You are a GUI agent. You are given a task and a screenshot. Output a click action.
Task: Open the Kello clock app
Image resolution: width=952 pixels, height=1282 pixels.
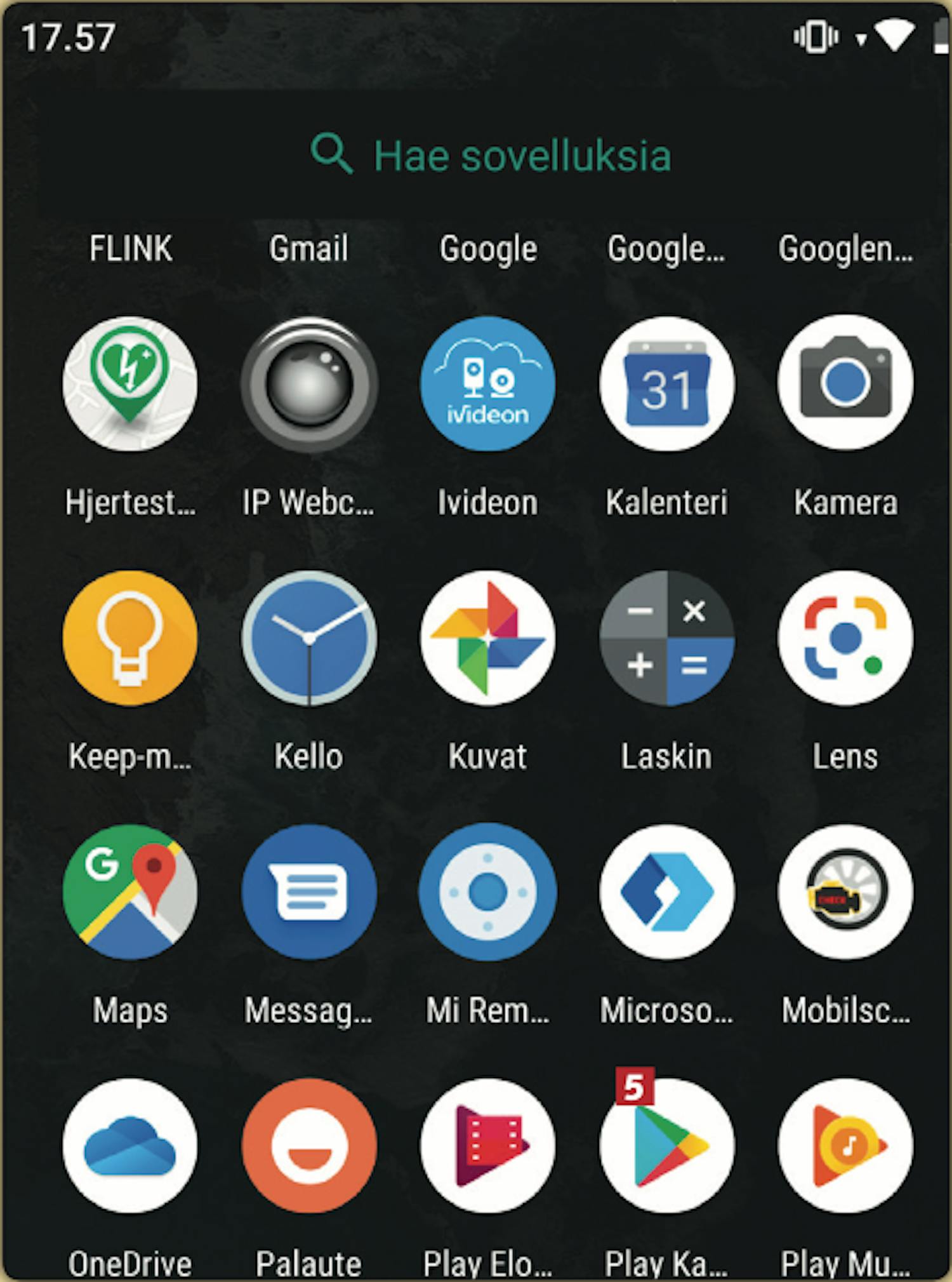[309, 638]
